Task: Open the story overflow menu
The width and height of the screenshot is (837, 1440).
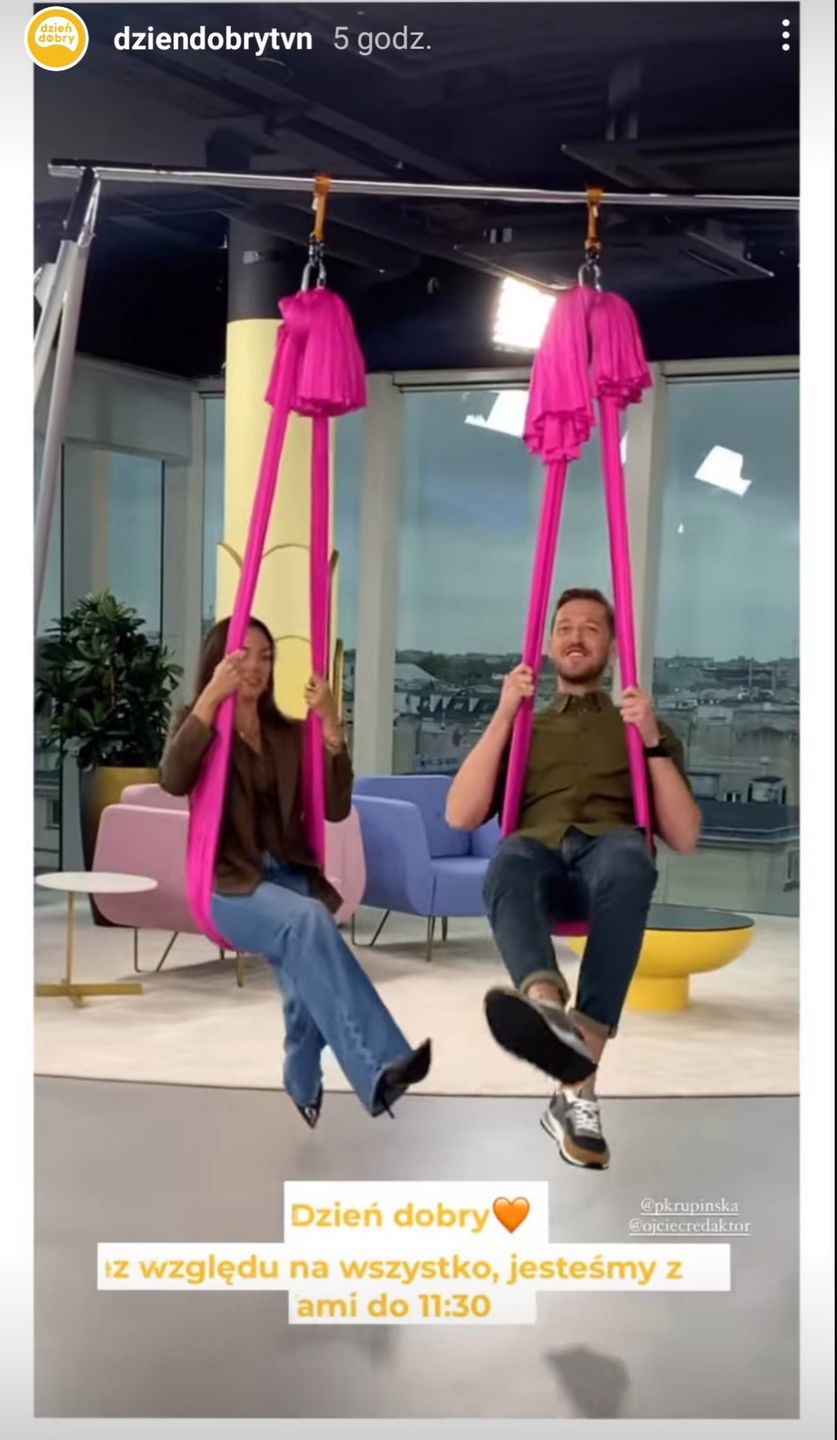Action: click(786, 36)
